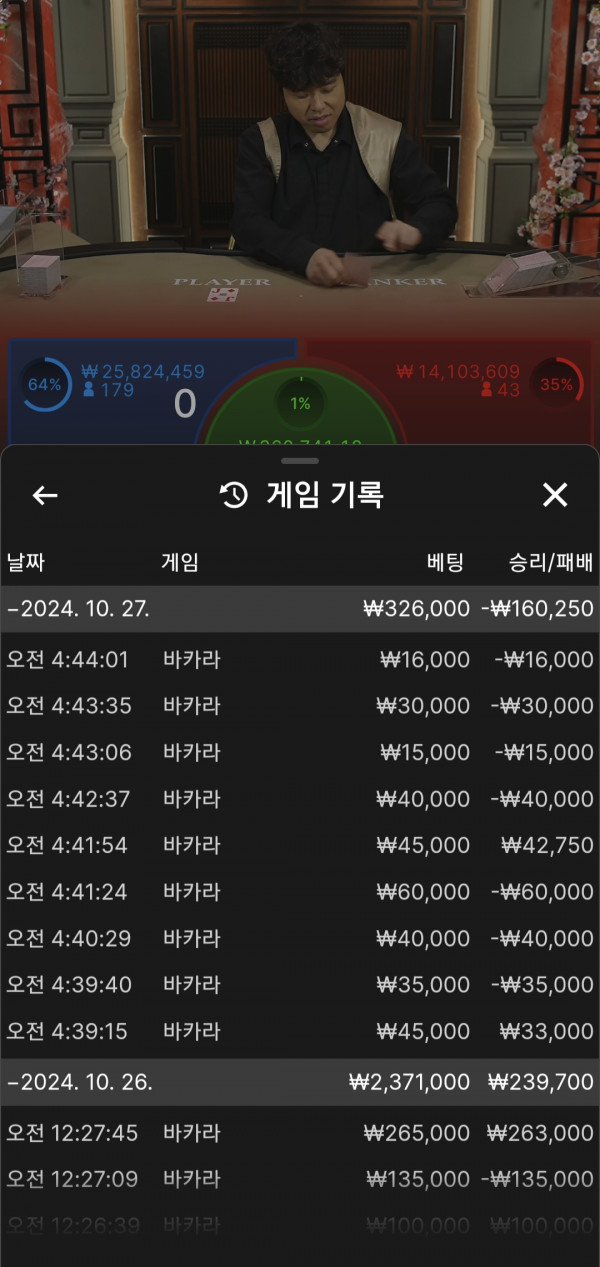Open the 오전 4:43:06 baccarat record

click(x=300, y=752)
